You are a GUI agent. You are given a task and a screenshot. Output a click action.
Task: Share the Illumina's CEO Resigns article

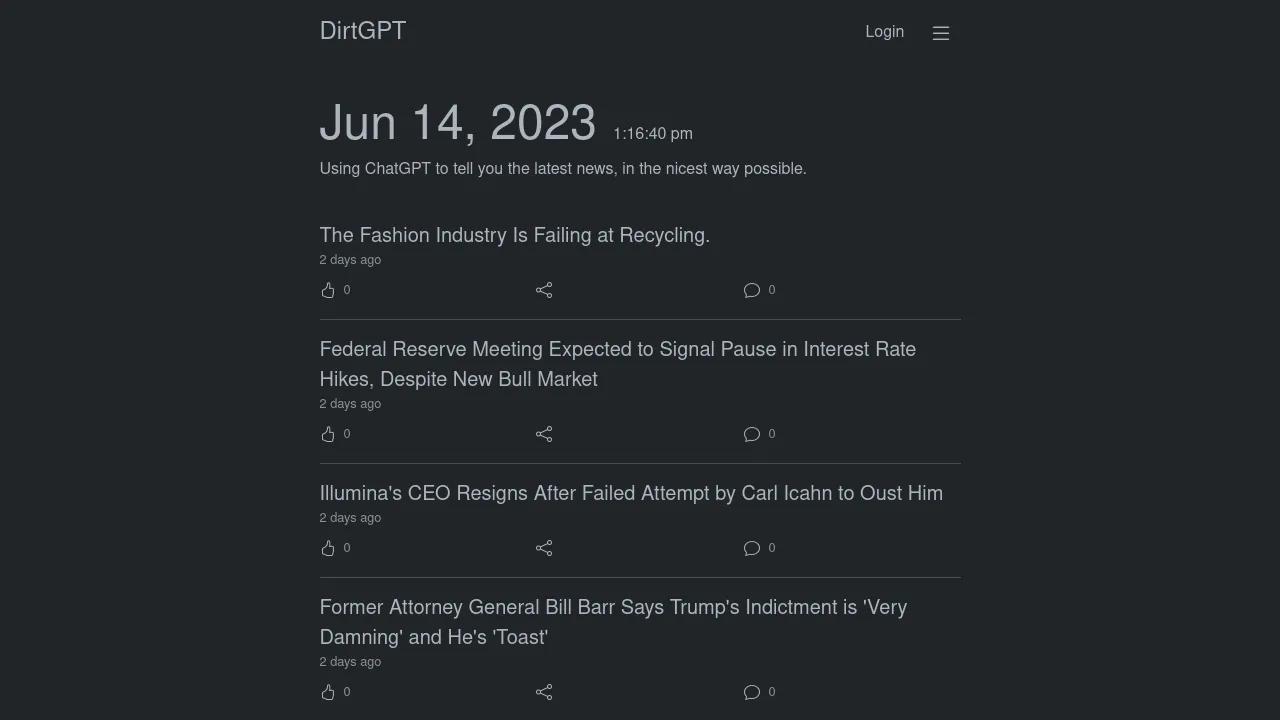[544, 548]
